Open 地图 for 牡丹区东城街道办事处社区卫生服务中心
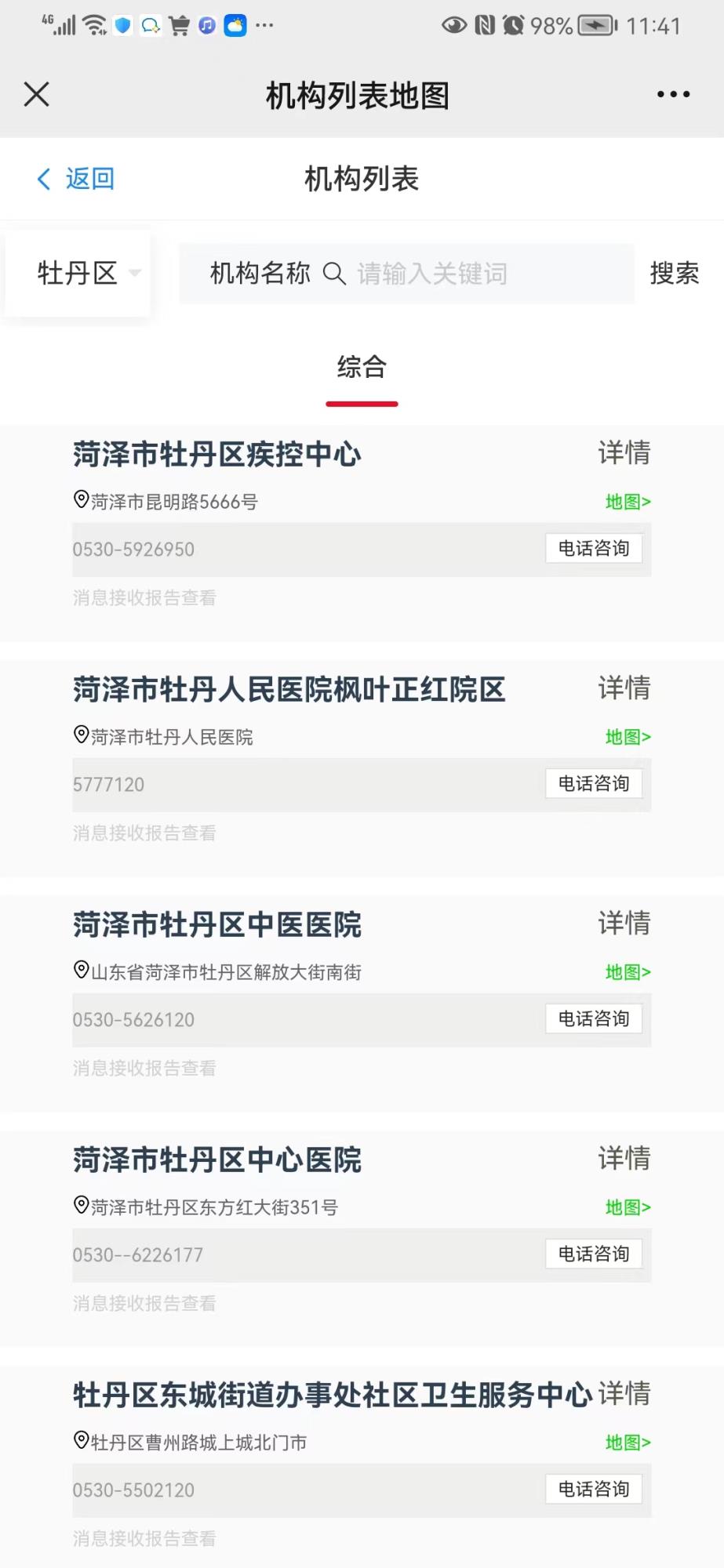This screenshot has width=724, height=1568. coord(628,1443)
